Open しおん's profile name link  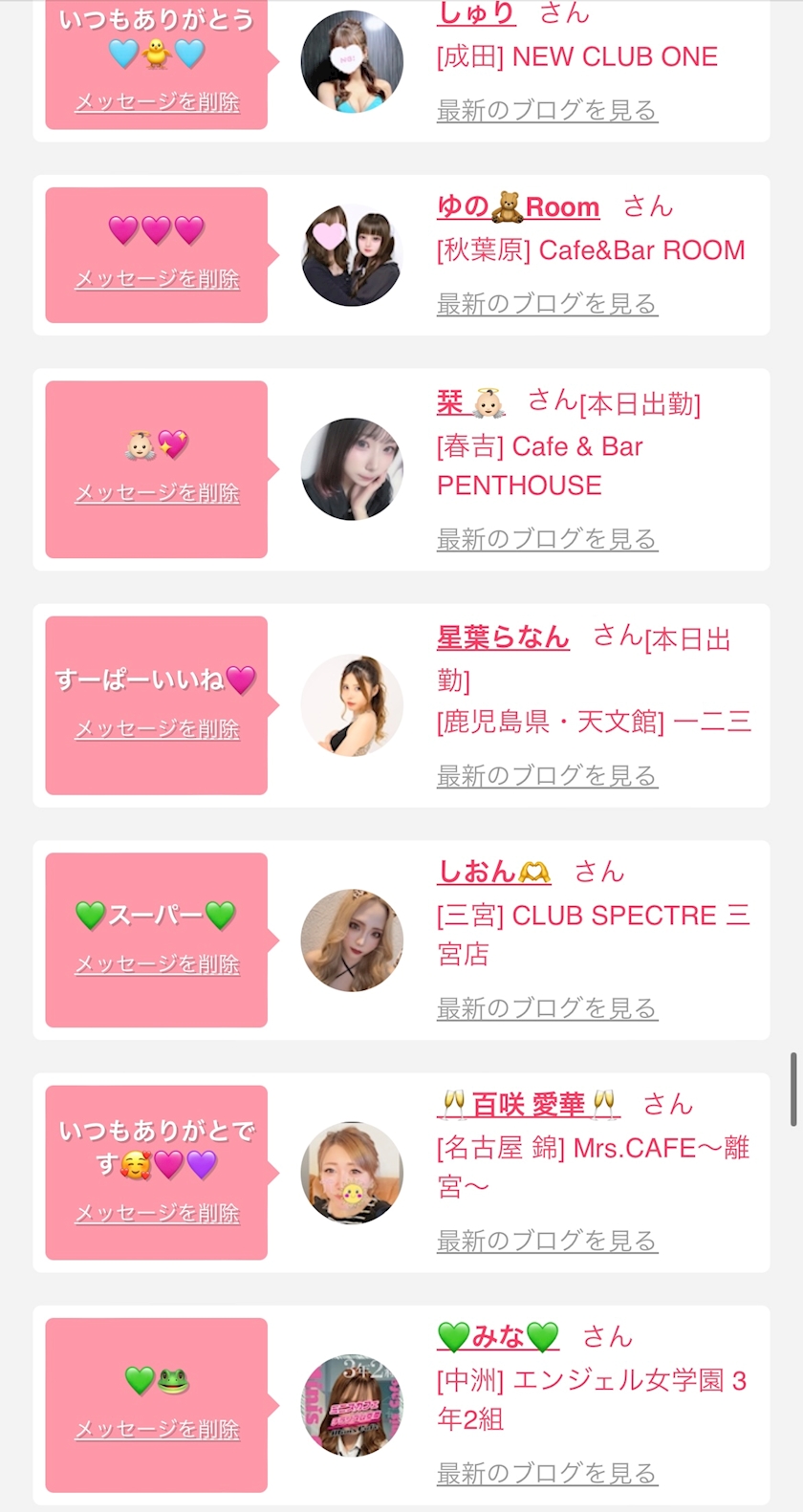[x=493, y=872]
